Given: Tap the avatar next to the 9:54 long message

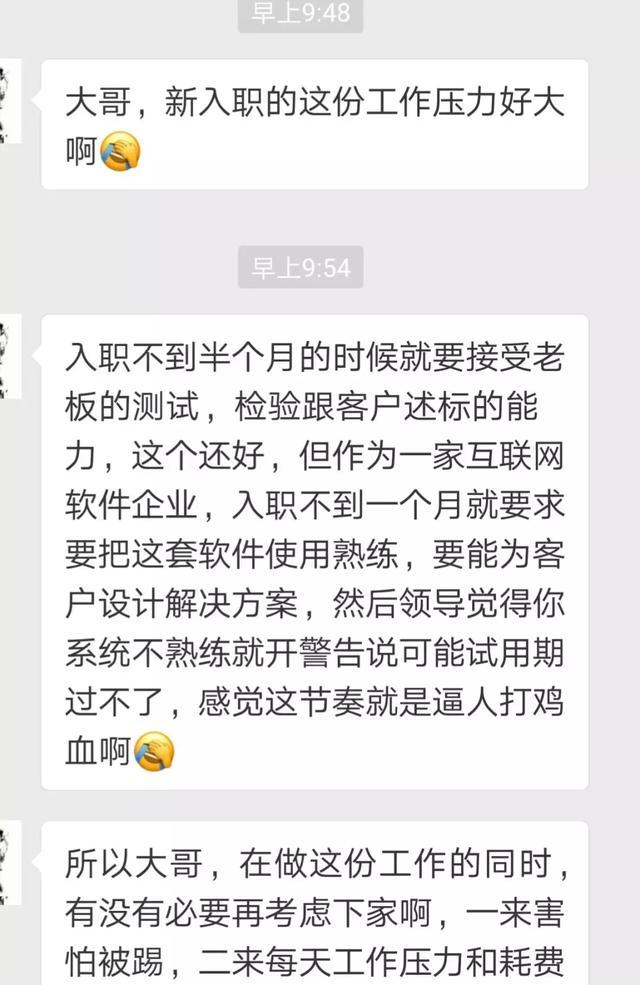Looking at the screenshot, I should (x=9, y=358).
